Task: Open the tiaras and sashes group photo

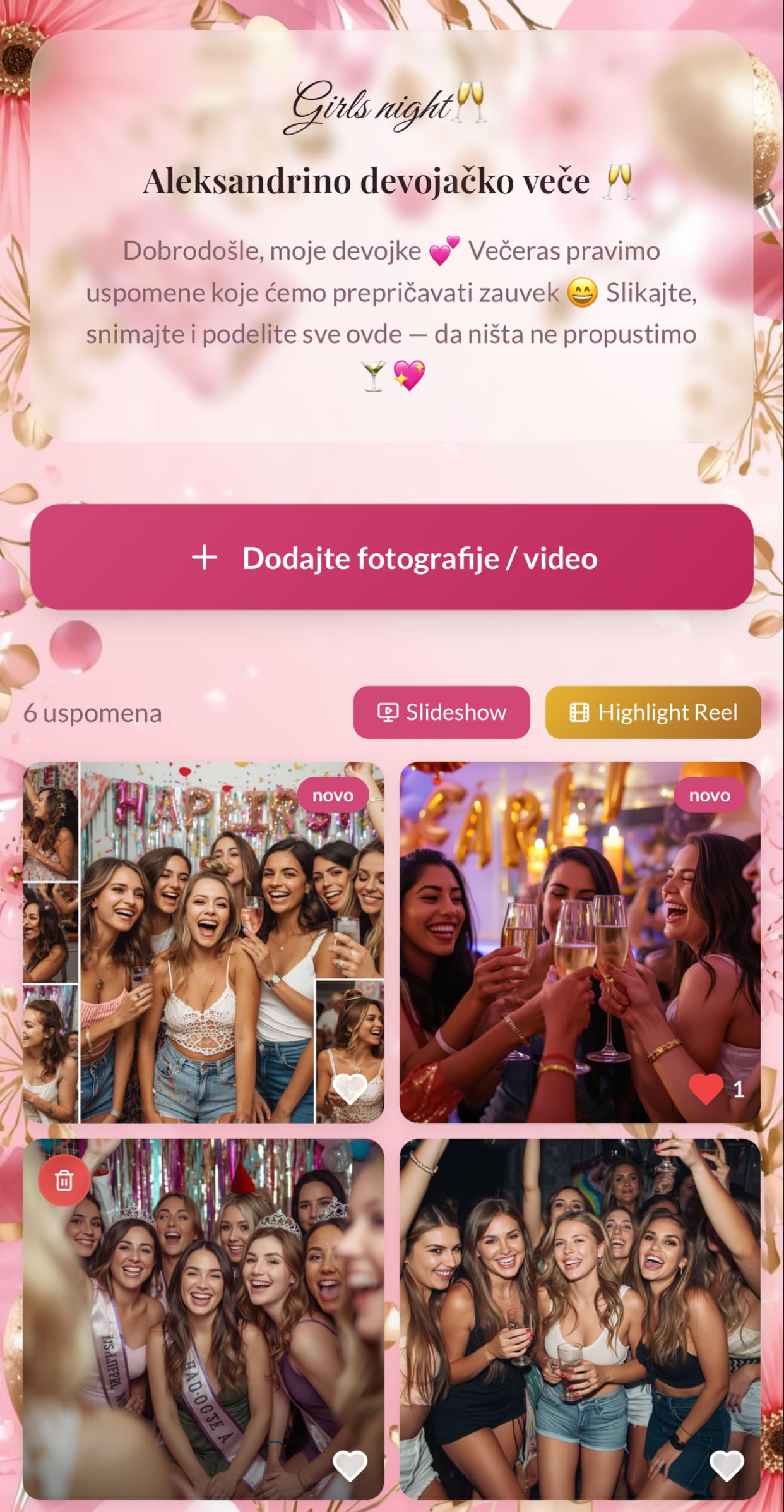Action: pos(202,1320)
